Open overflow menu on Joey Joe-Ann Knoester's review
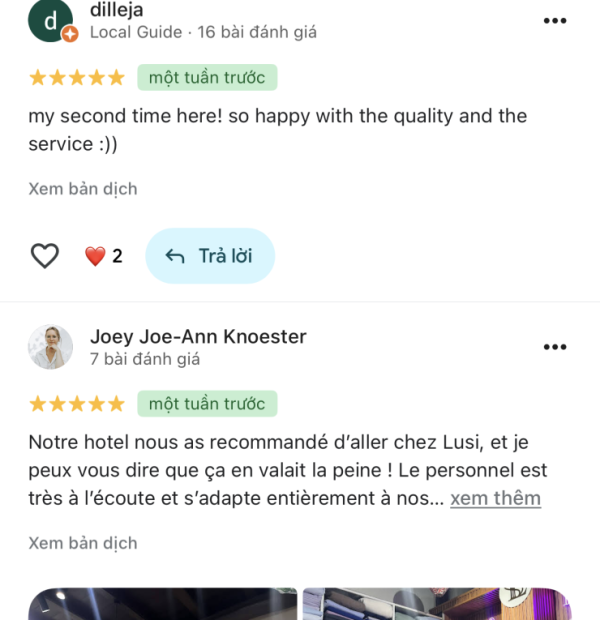The width and height of the screenshot is (600, 620). point(555,347)
